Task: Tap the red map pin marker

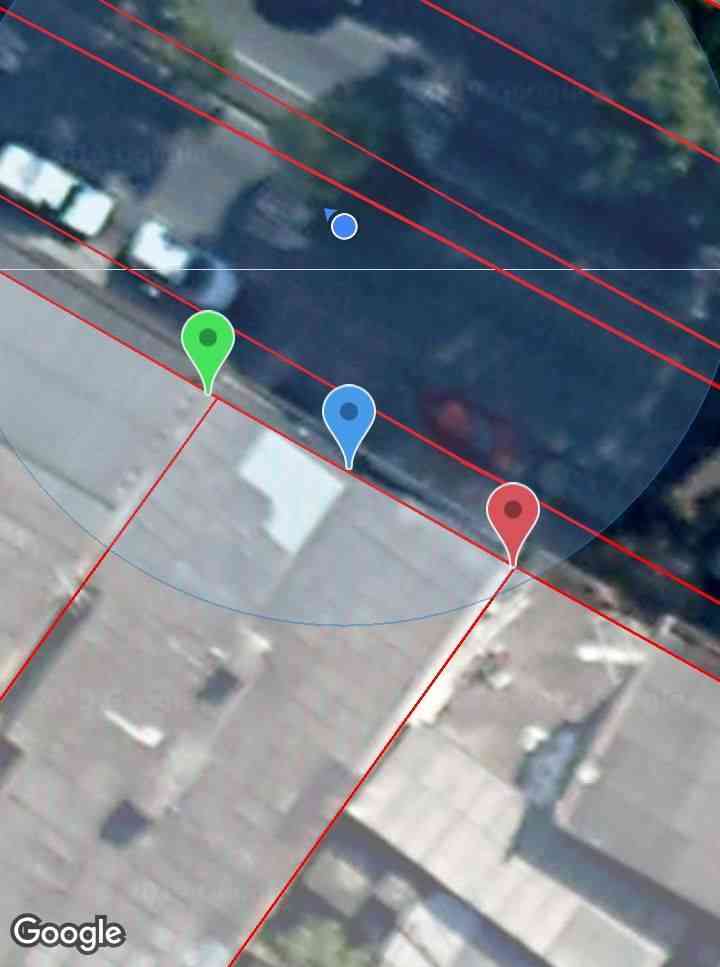Action: 513,514
